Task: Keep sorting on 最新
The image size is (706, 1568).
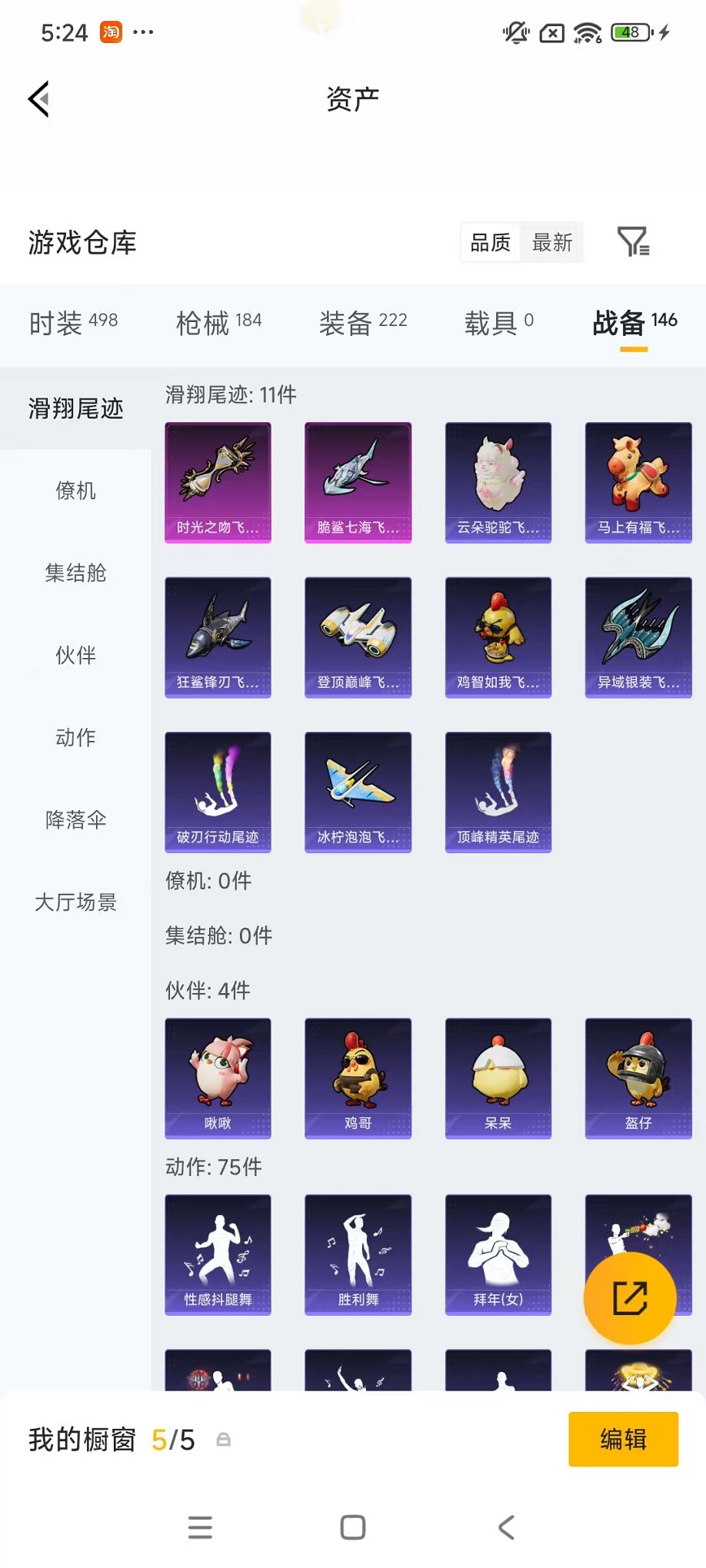Action: tap(551, 242)
